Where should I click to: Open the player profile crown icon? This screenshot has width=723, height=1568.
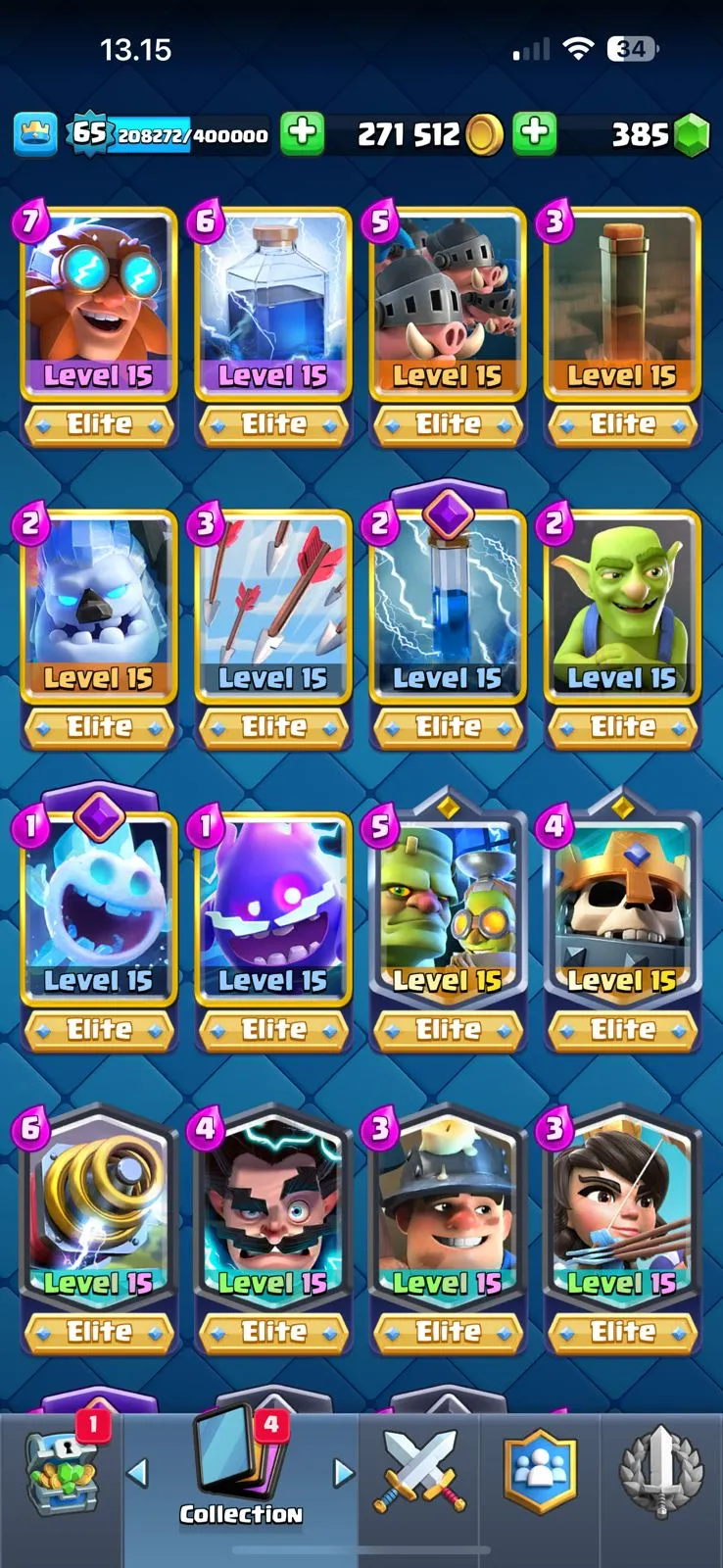pos(35,134)
